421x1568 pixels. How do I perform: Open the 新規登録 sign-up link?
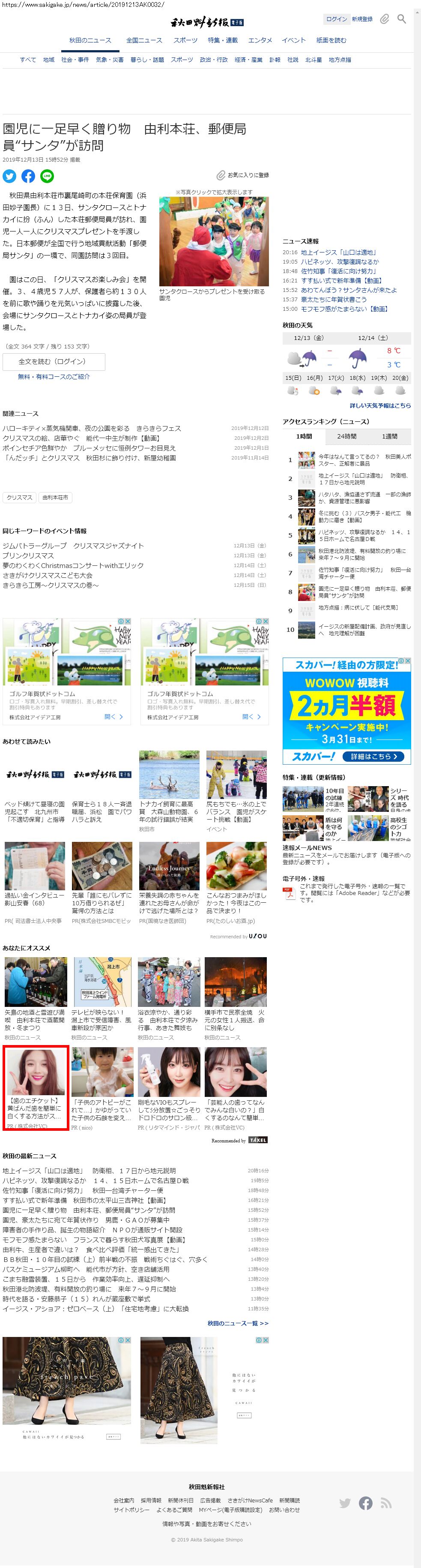(x=362, y=19)
